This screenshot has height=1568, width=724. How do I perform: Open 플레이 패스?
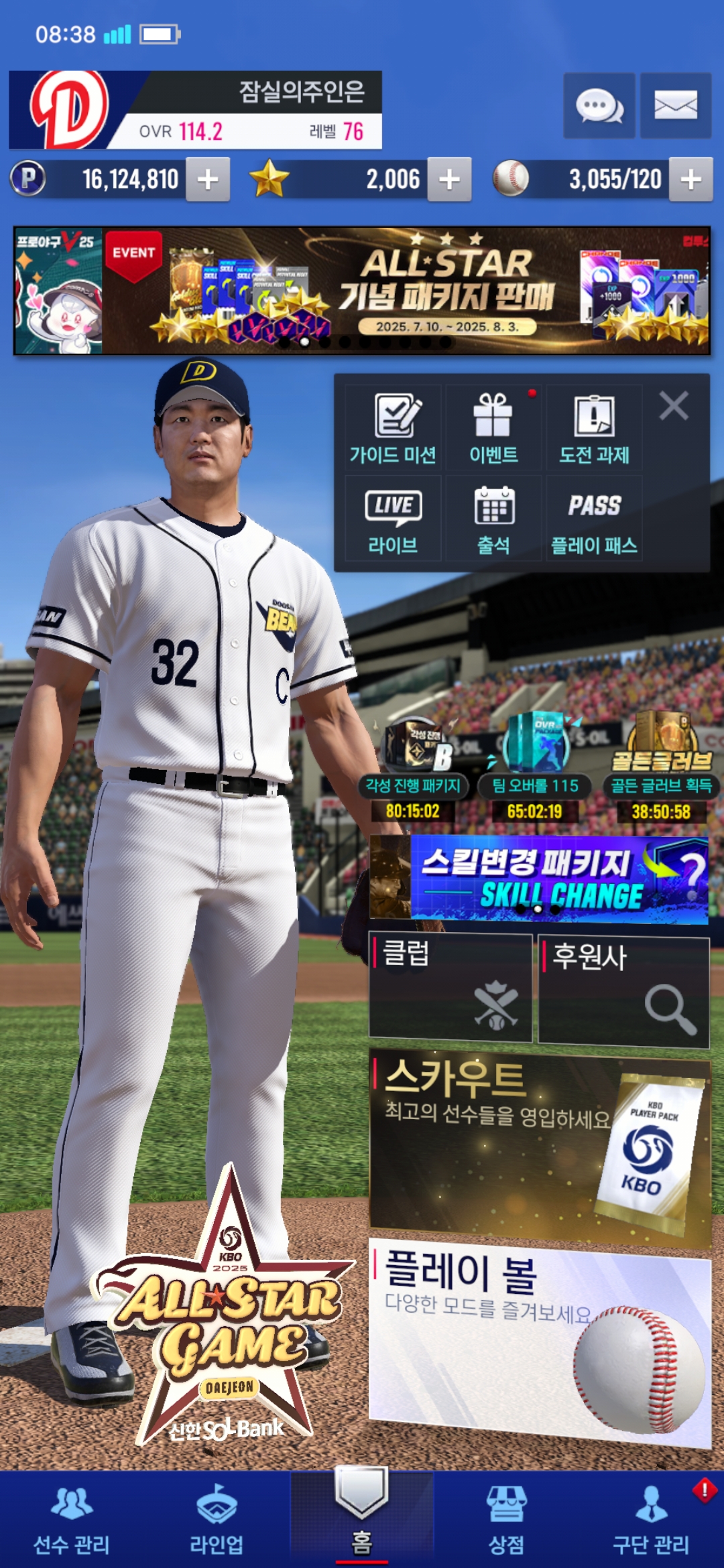click(x=594, y=519)
